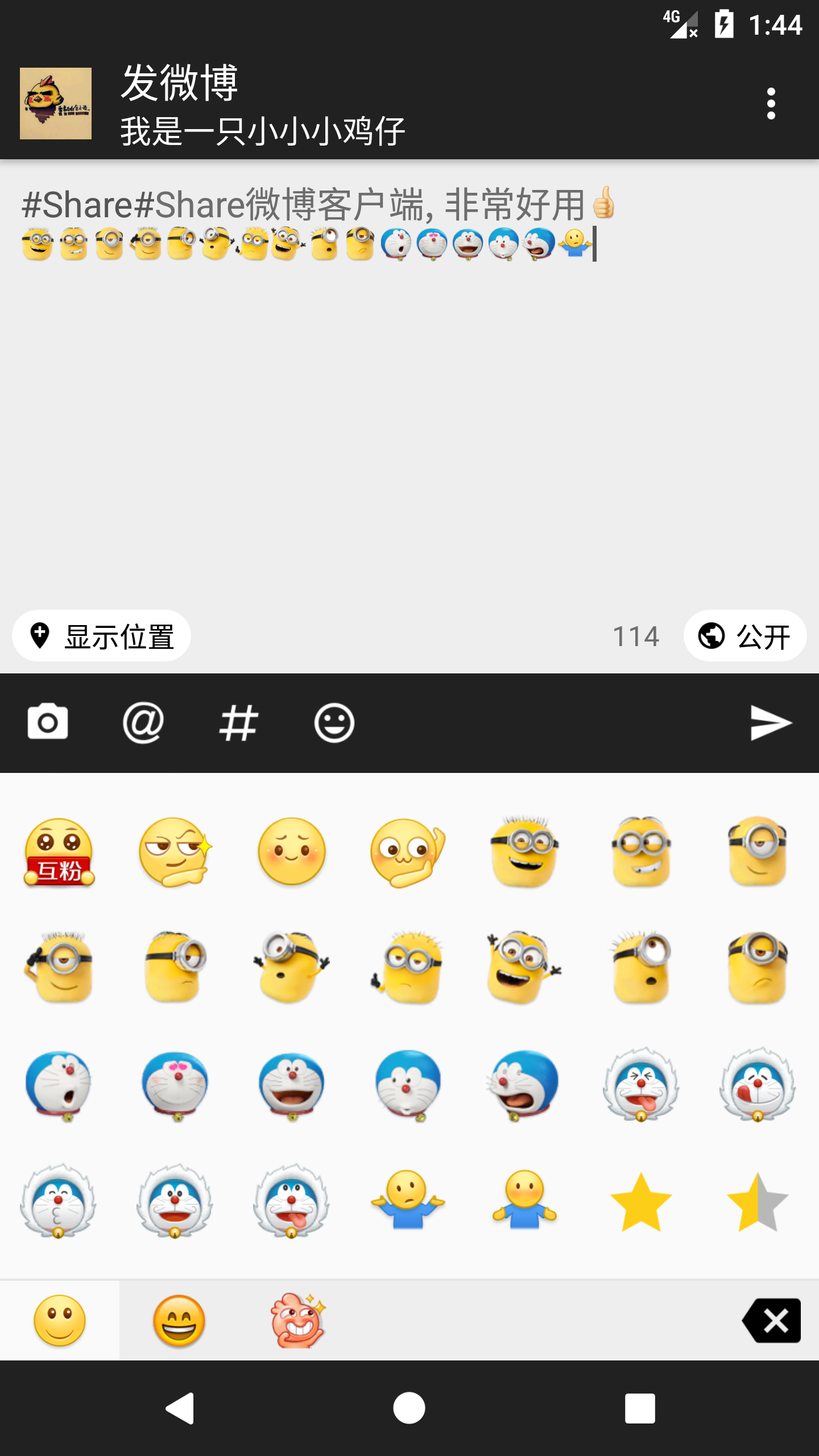This screenshot has height=1456, width=819.
Task: Tap the account avatar in the header
Action: [x=56, y=104]
